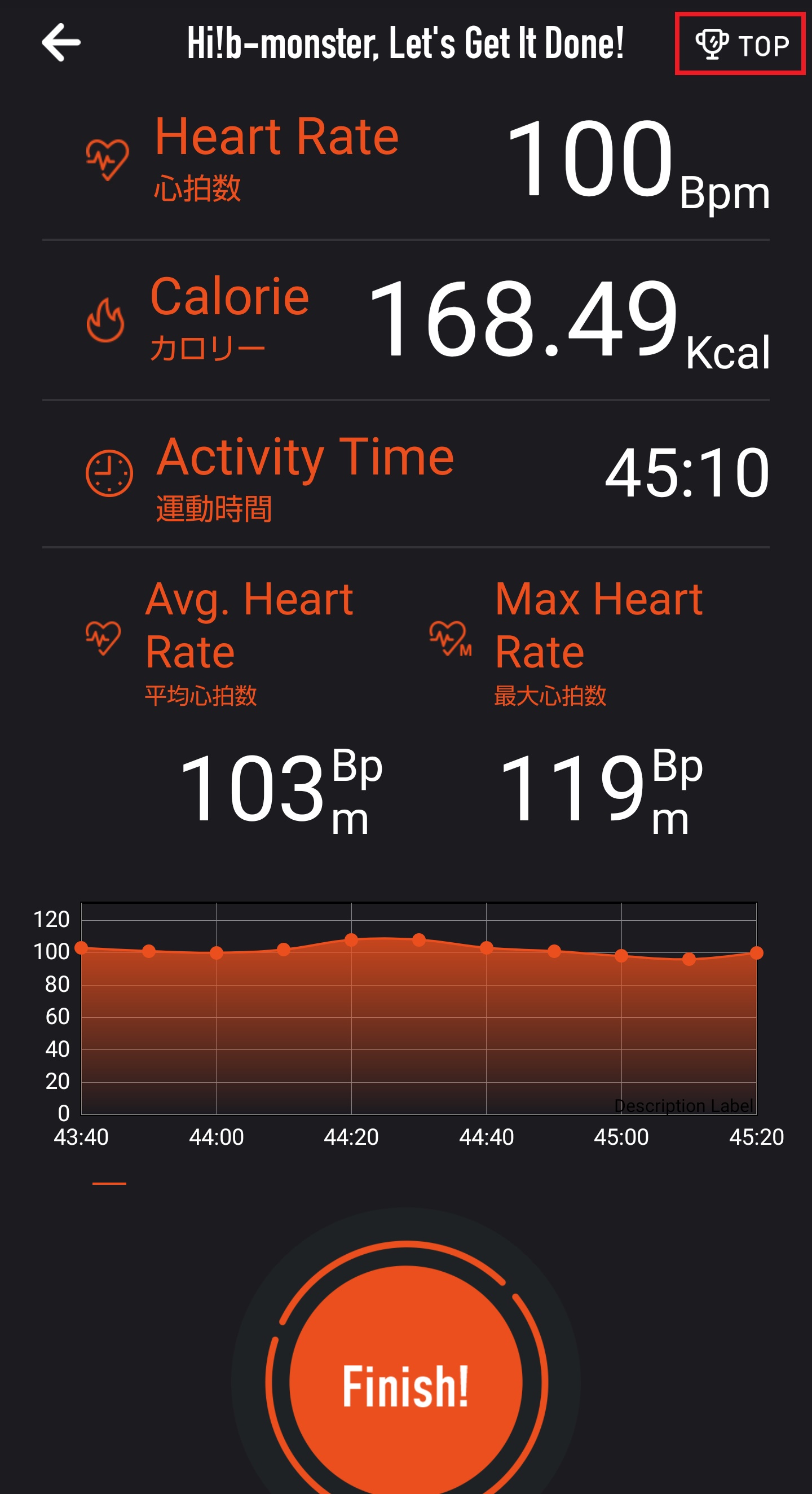Go back using the arrow icon
This screenshot has width=812, height=1494.
pos(61,42)
